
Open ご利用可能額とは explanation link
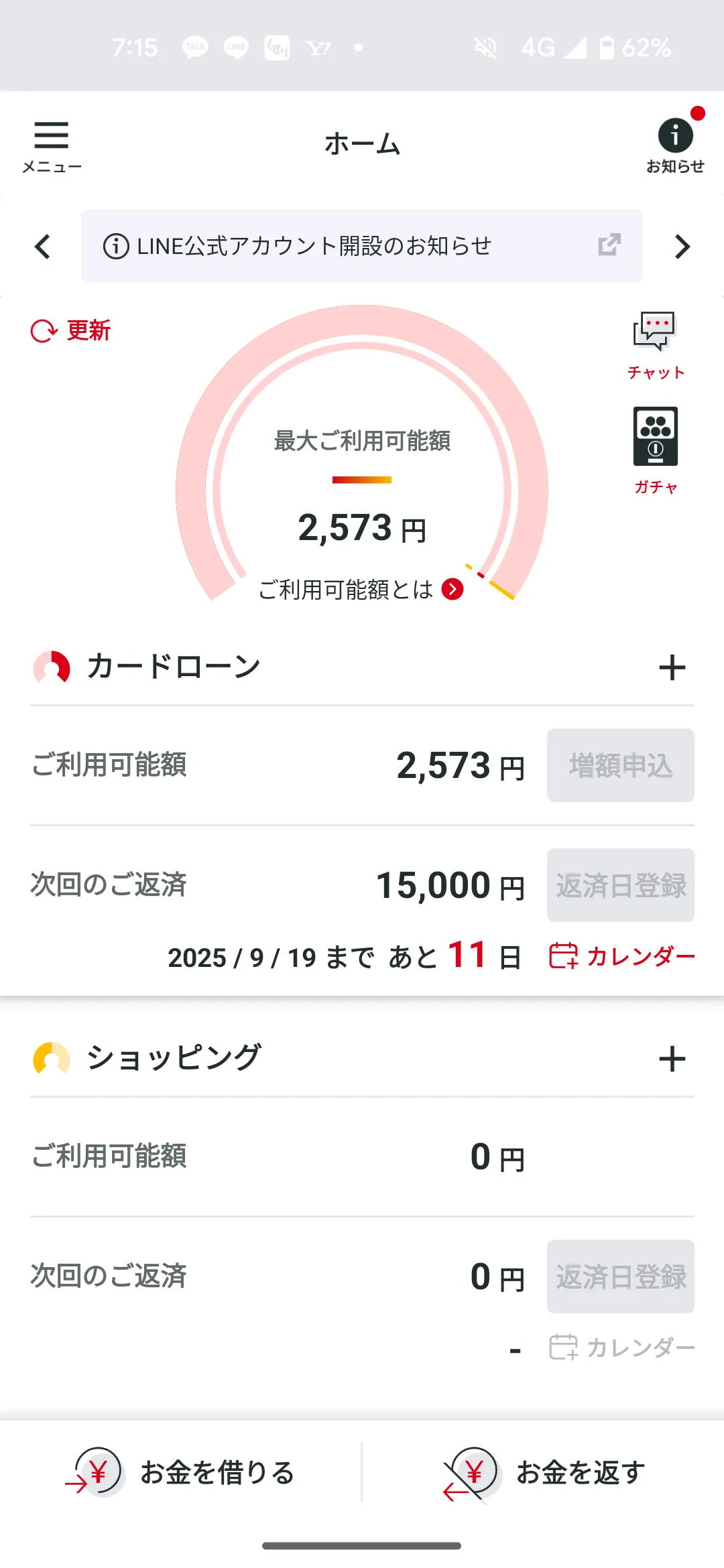pos(361,590)
